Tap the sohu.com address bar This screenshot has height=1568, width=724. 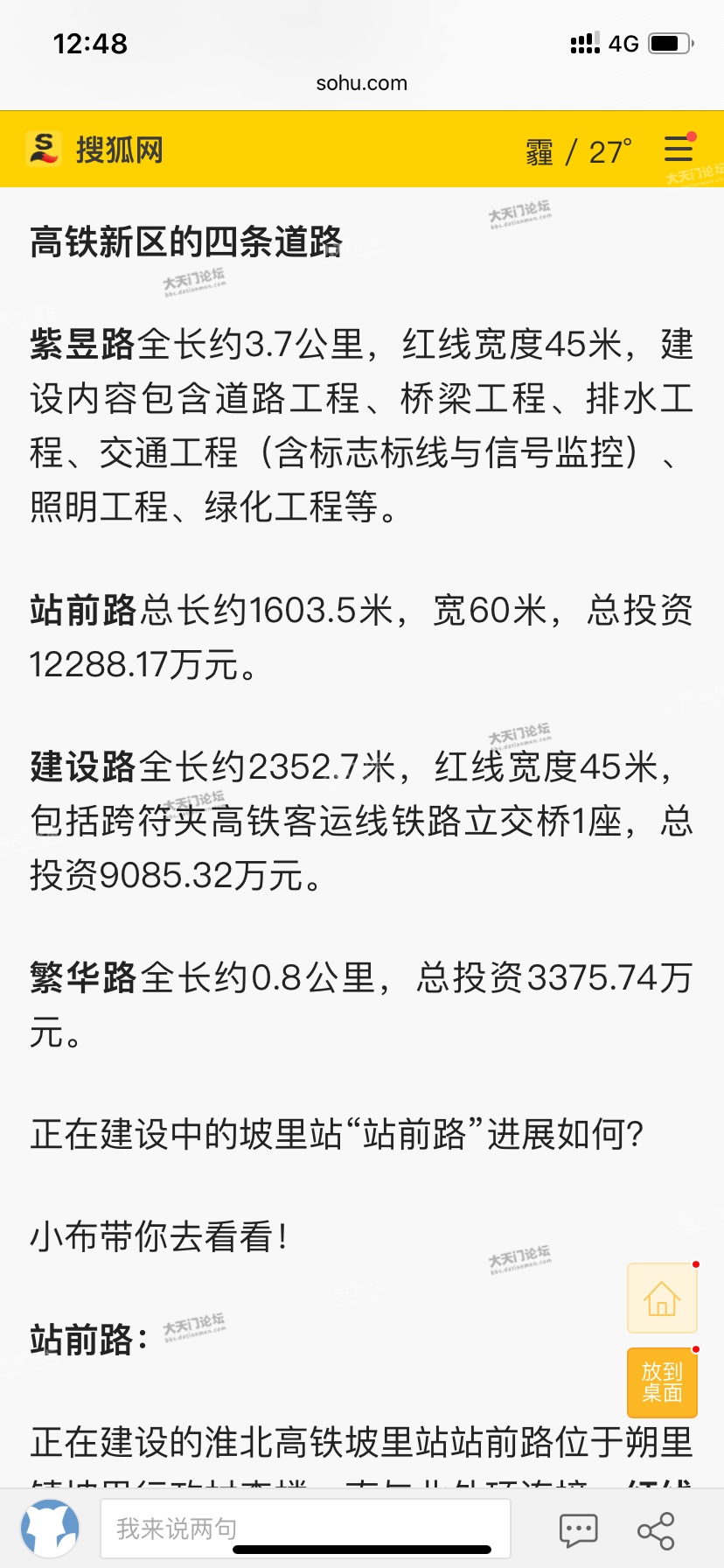[361, 83]
